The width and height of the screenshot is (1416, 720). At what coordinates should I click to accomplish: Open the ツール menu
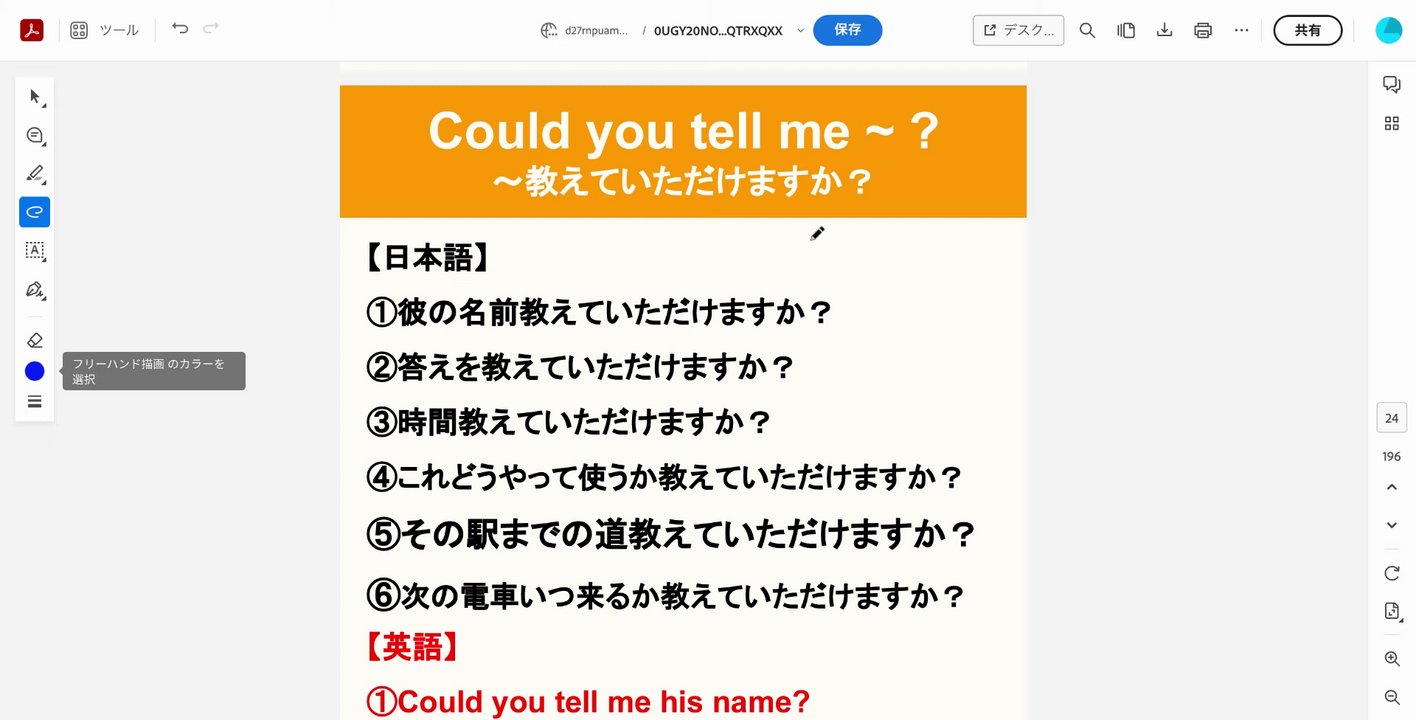[105, 30]
